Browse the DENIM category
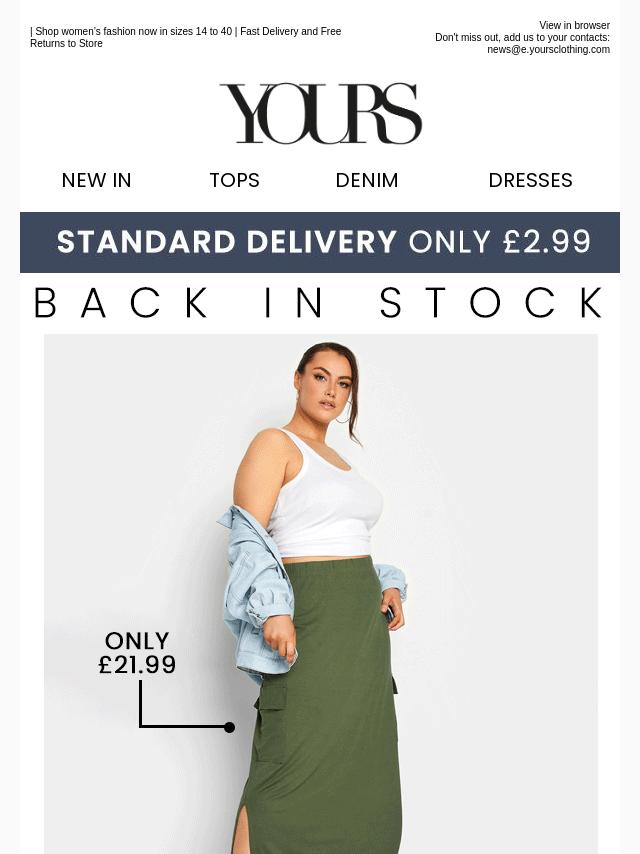Screen dimensions: 640x854 click(367, 180)
